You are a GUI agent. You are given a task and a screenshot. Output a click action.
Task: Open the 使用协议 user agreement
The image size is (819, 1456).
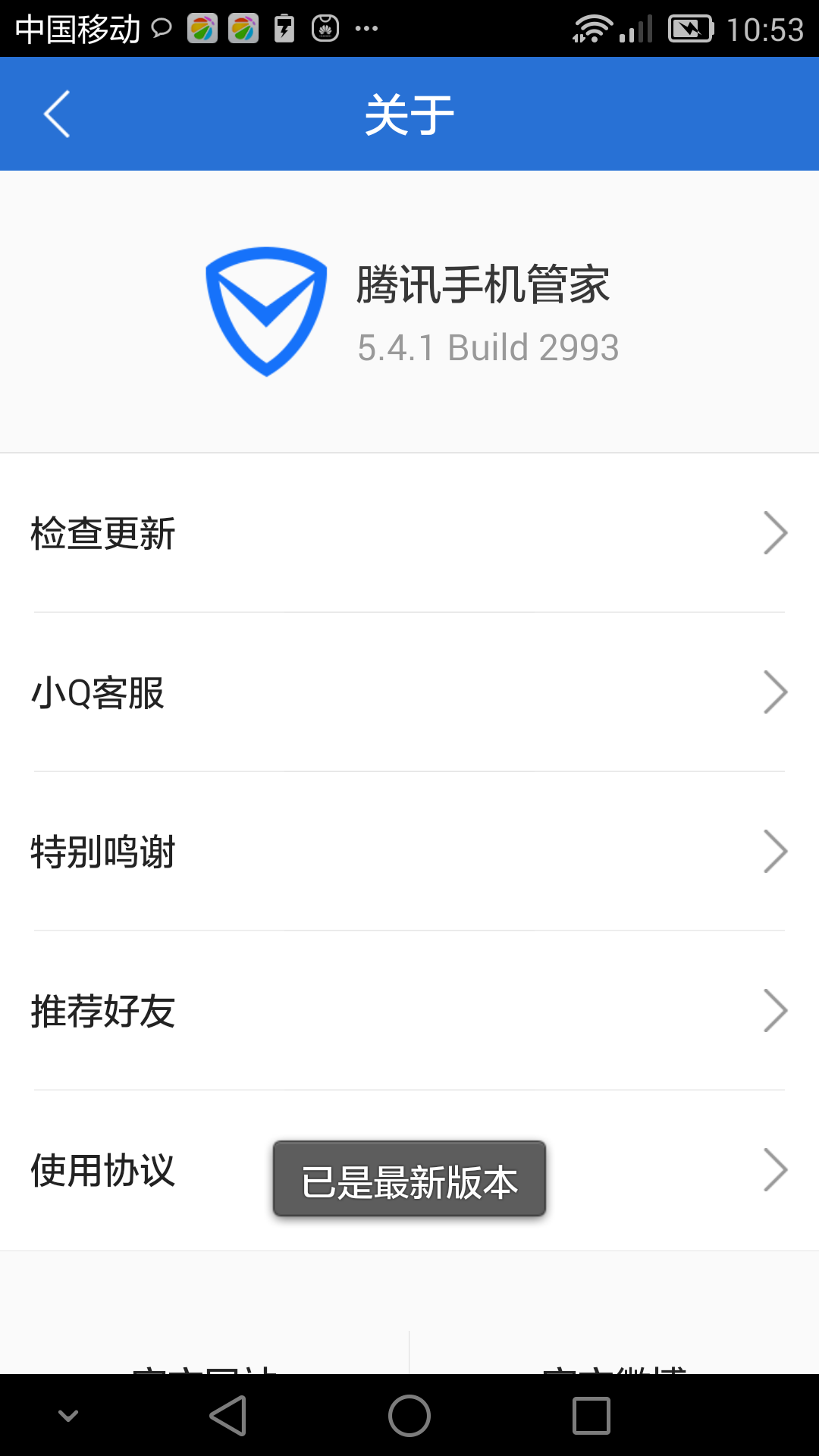[x=409, y=1170]
